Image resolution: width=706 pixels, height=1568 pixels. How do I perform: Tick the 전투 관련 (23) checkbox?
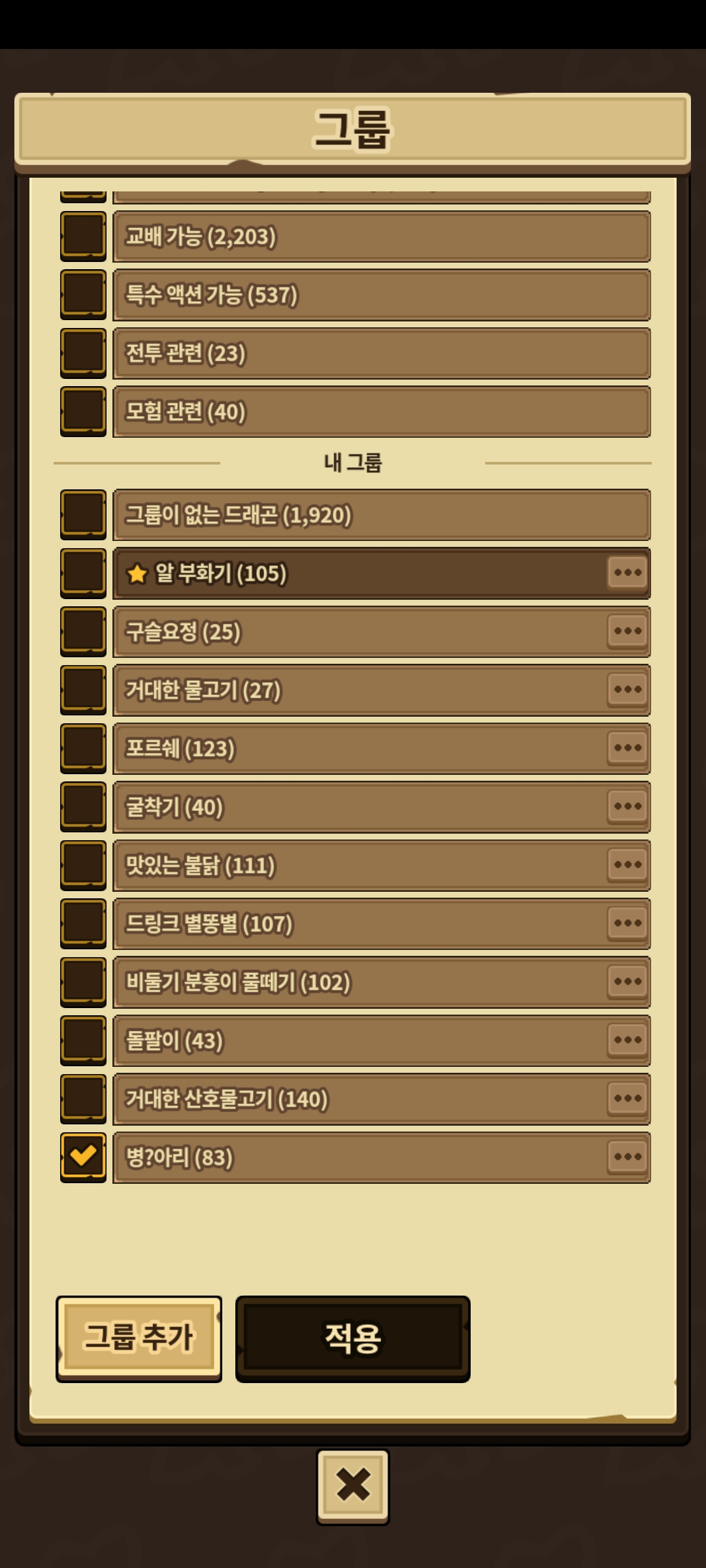click(x=83, y=353)
